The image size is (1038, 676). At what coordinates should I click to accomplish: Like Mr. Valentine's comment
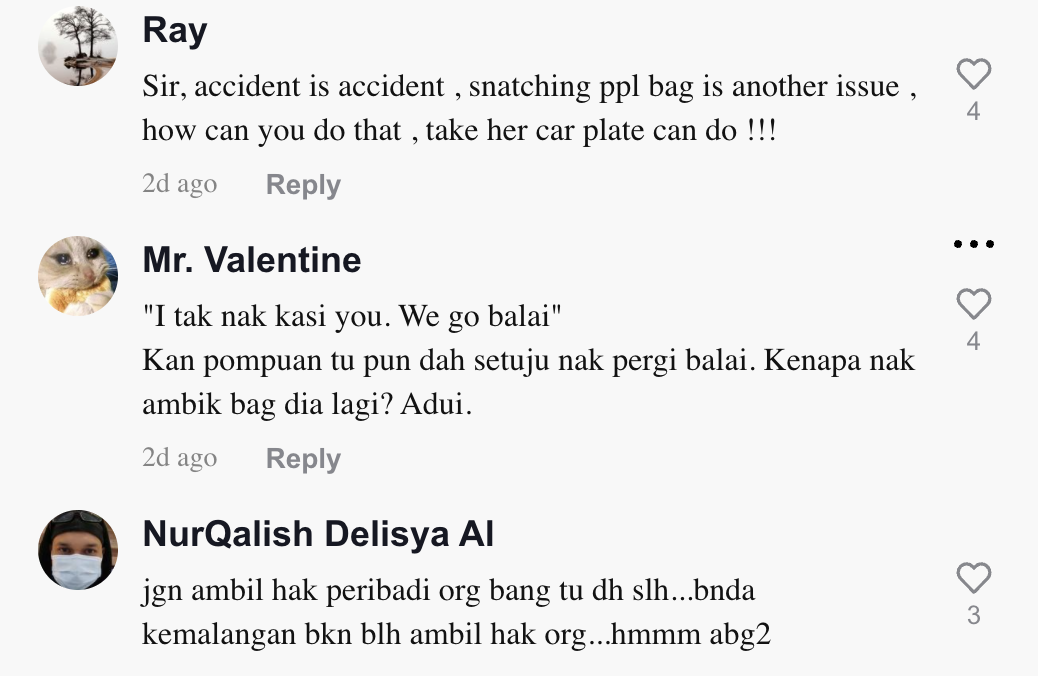[973, 304]
